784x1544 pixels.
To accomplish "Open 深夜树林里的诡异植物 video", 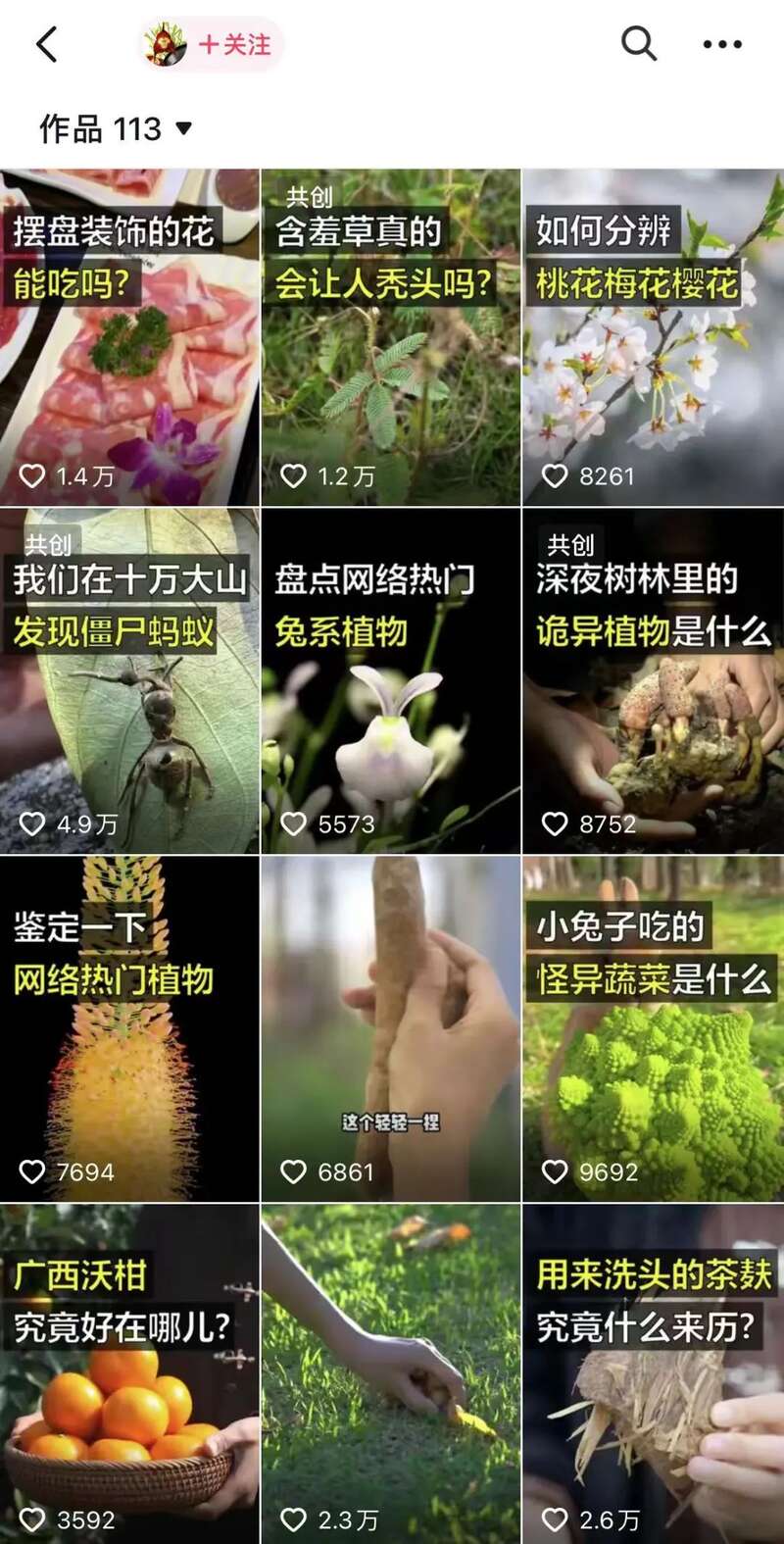I will click(653, 681).
